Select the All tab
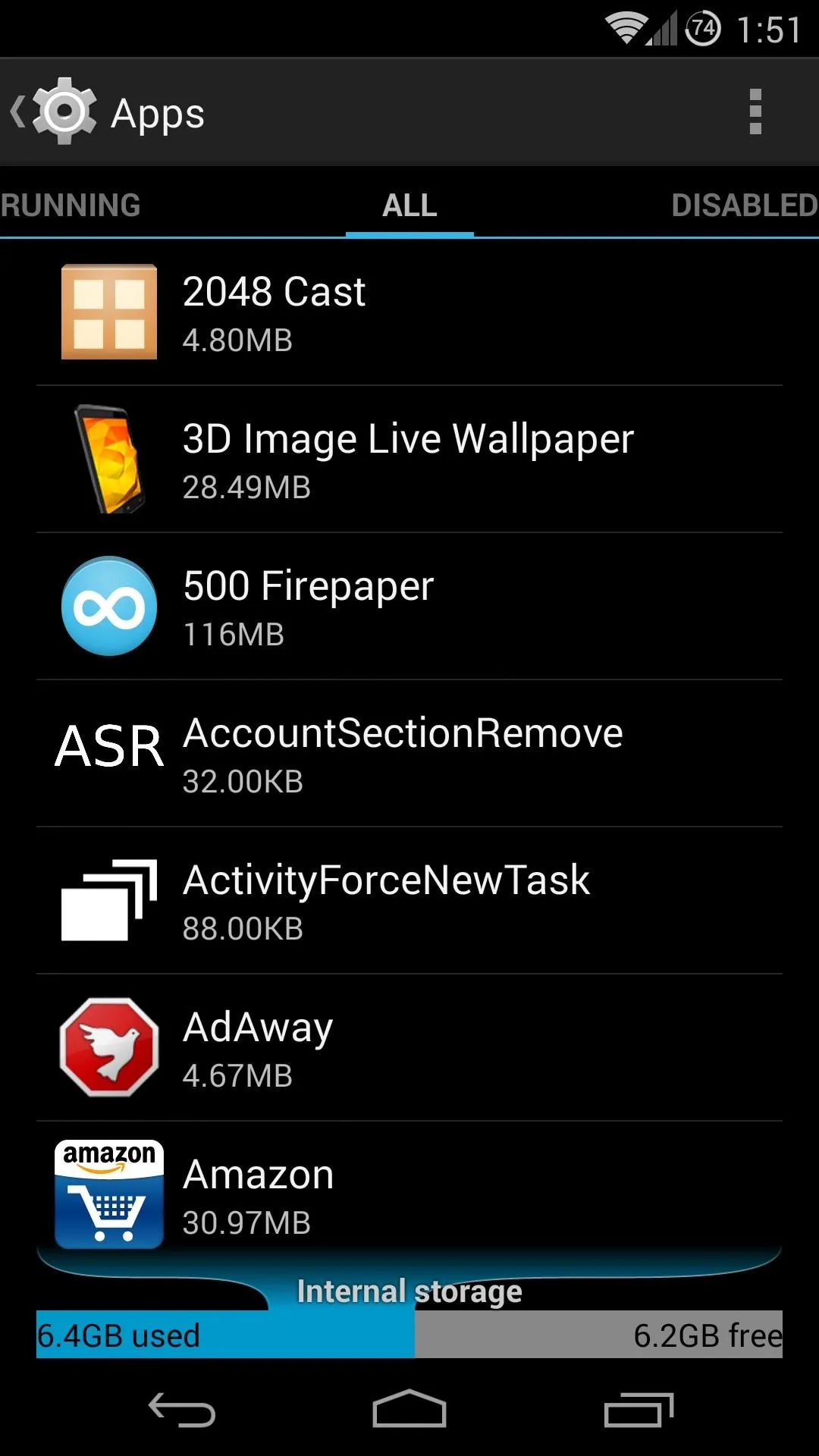 409,206
